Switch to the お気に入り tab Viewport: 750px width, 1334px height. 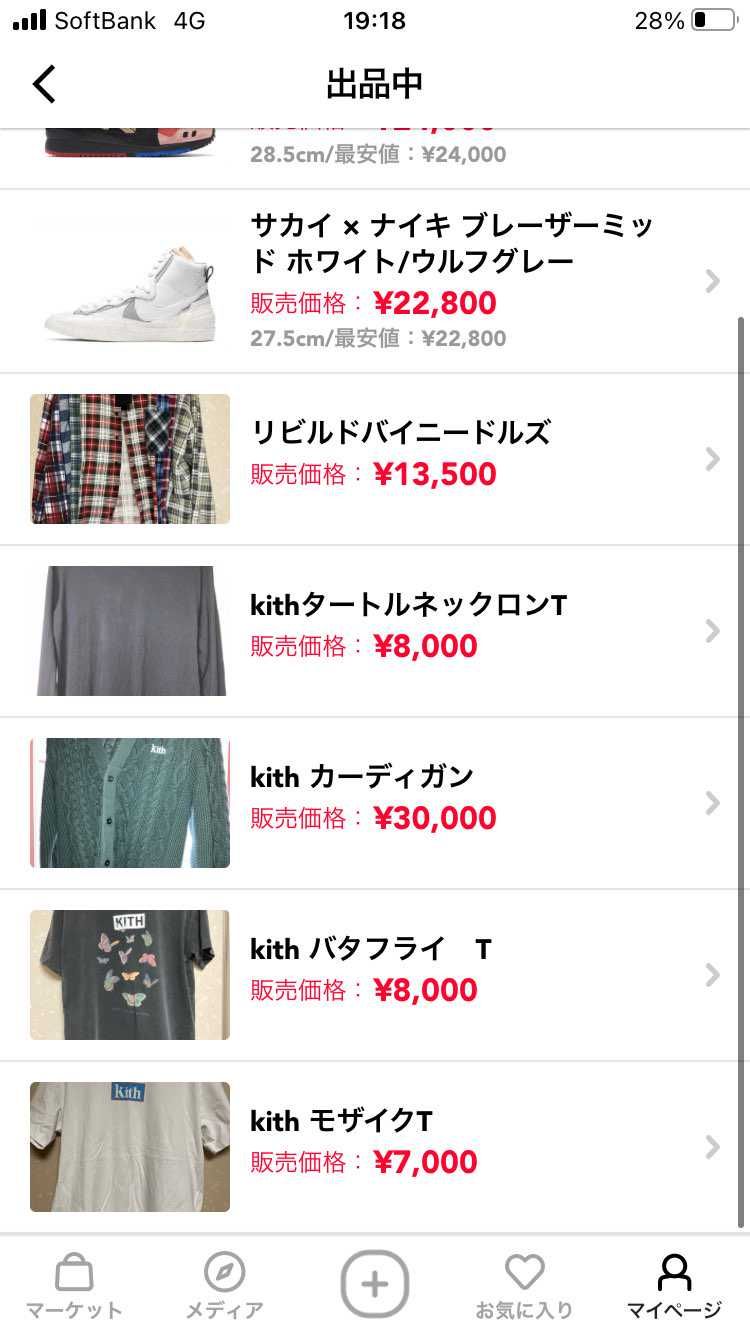tap(524, 1285)
